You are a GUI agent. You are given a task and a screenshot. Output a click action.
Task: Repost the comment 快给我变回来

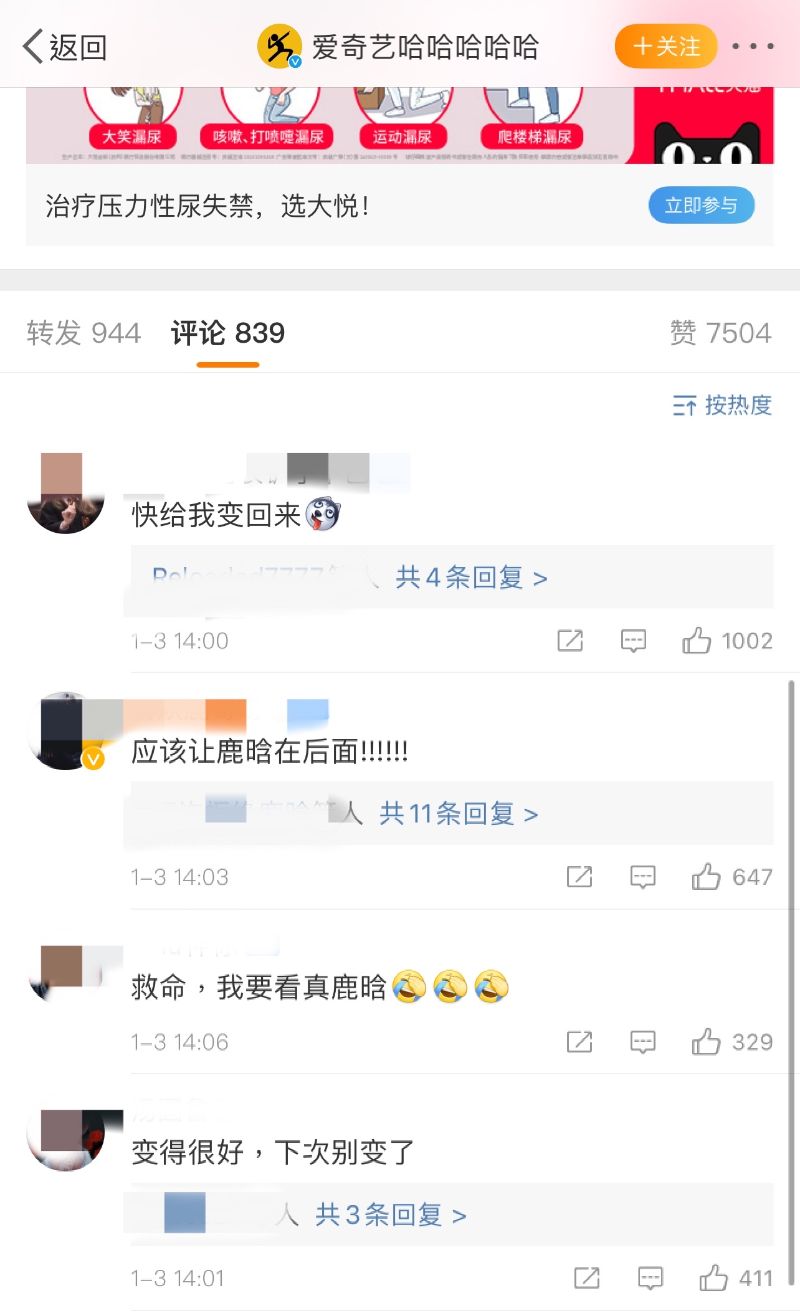point(570,641)
